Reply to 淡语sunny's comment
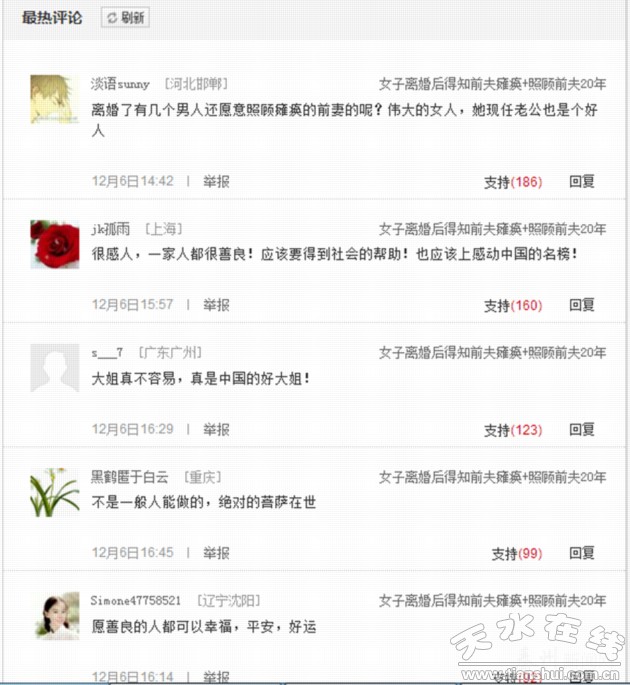 pos(582,182)
